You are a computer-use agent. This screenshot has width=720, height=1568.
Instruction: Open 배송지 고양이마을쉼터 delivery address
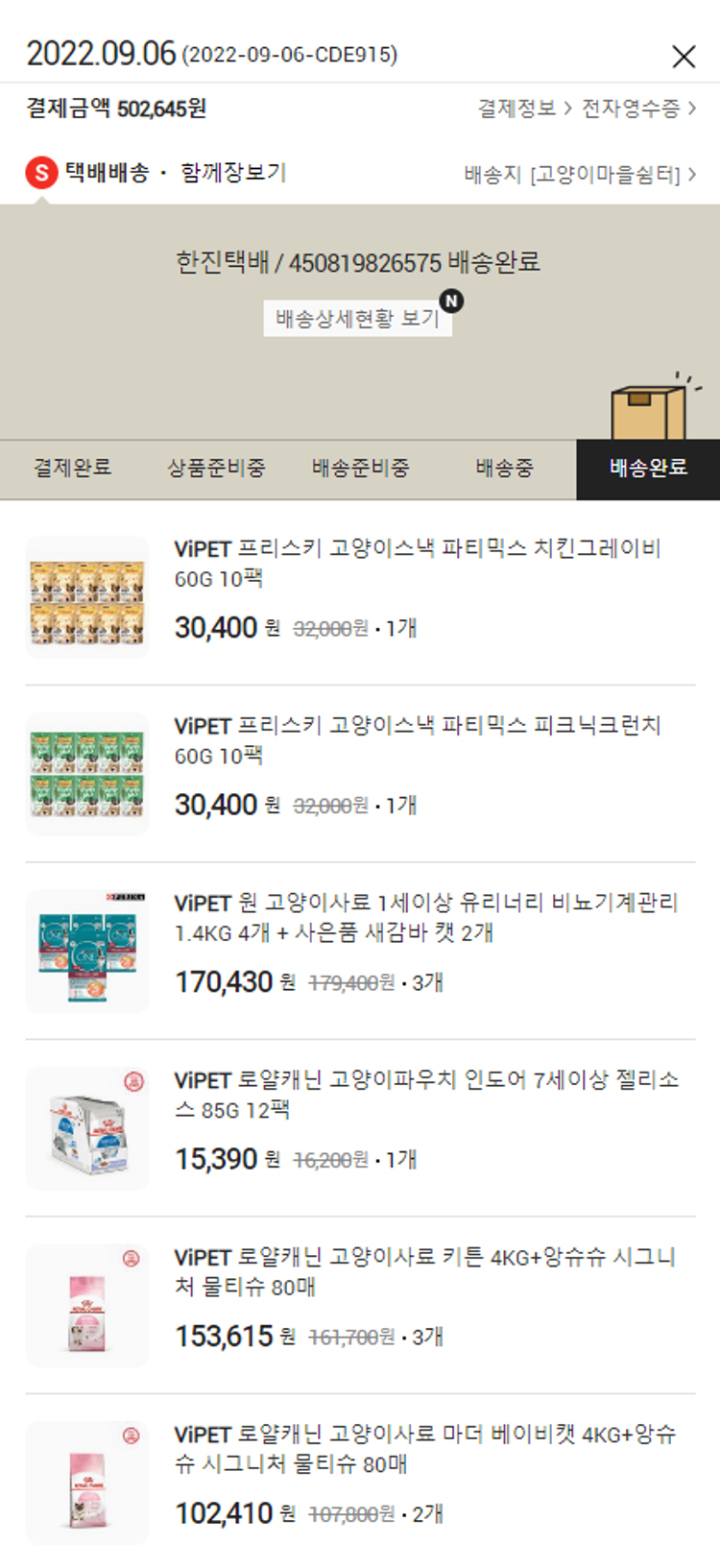pos(580,175)
